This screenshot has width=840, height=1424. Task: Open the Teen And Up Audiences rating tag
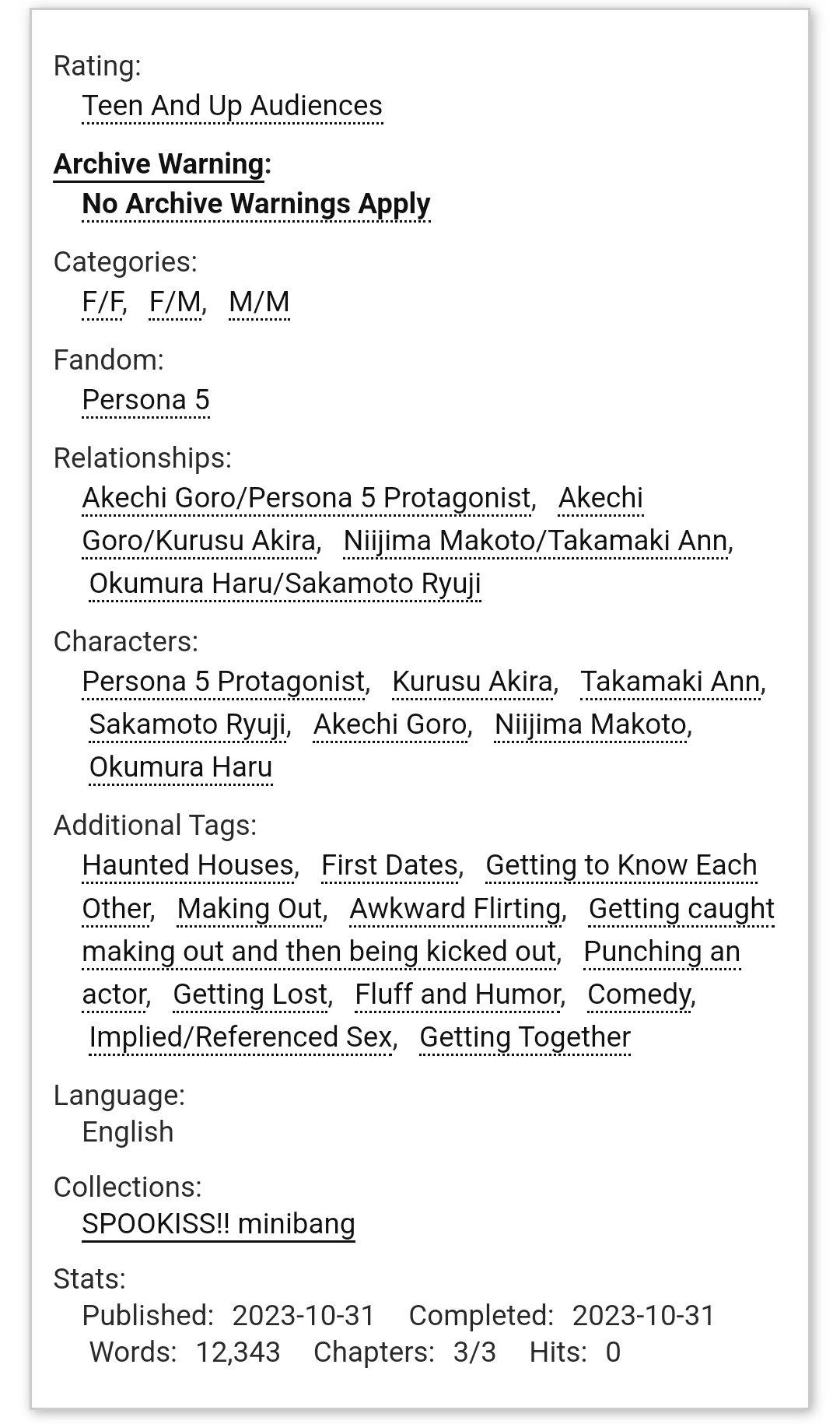[232, 106]
